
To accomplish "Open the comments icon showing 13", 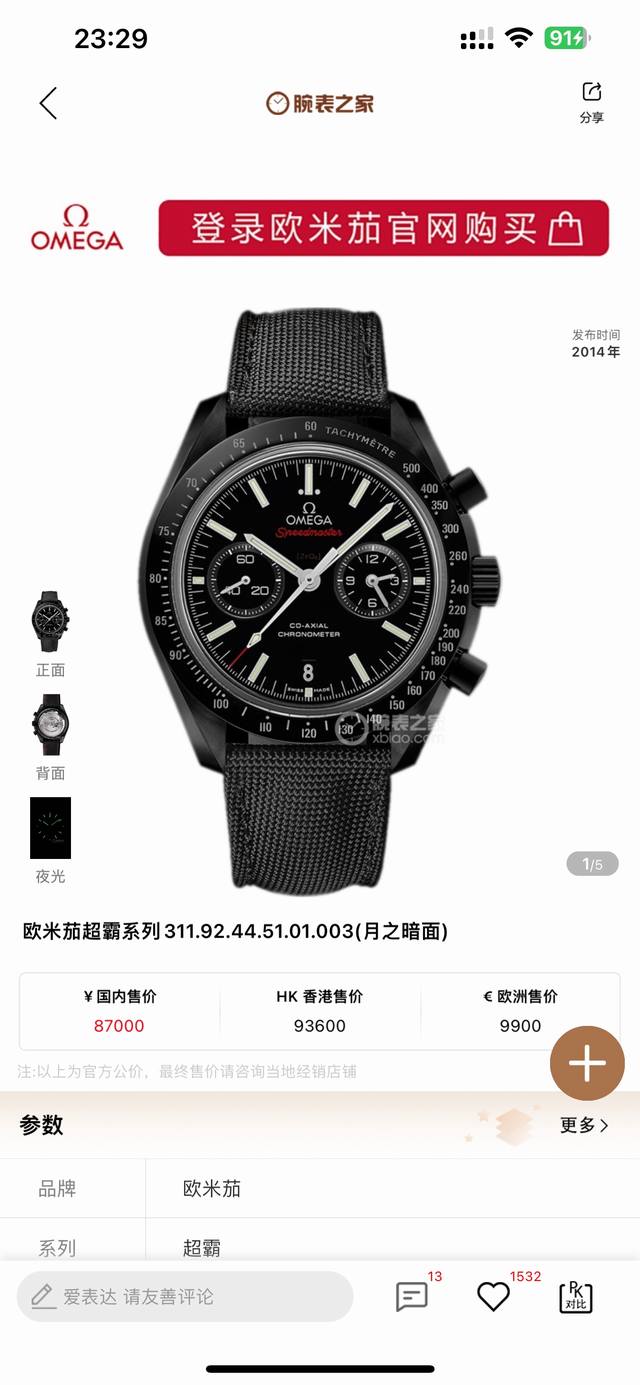I will point(411,1296).
